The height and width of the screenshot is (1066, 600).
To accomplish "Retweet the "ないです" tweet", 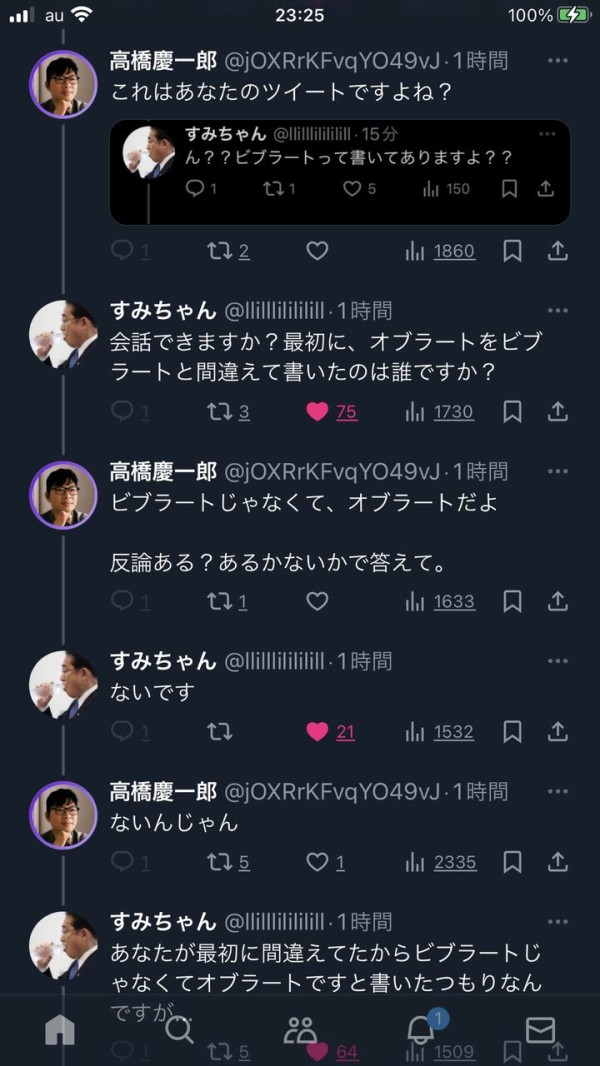I will (220, 732).
